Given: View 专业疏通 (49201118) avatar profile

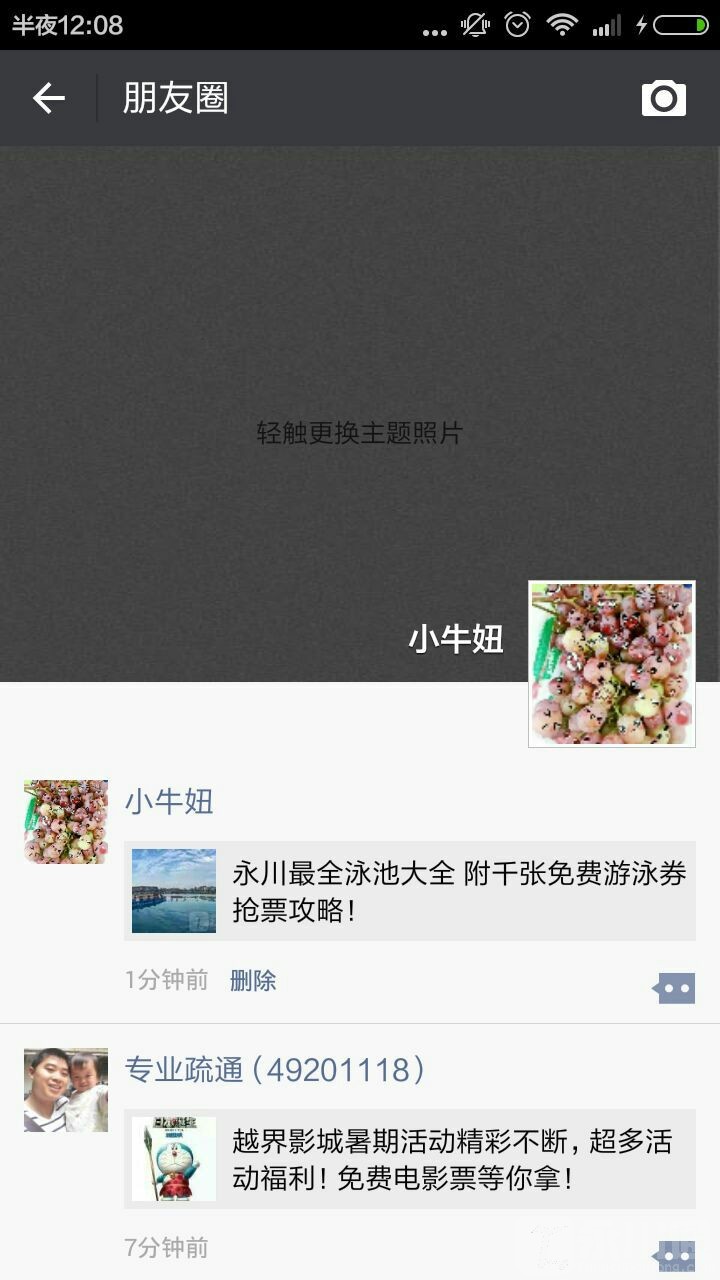Looking at the screenshot, I should pyautogui.click(x=66, y=1090).
